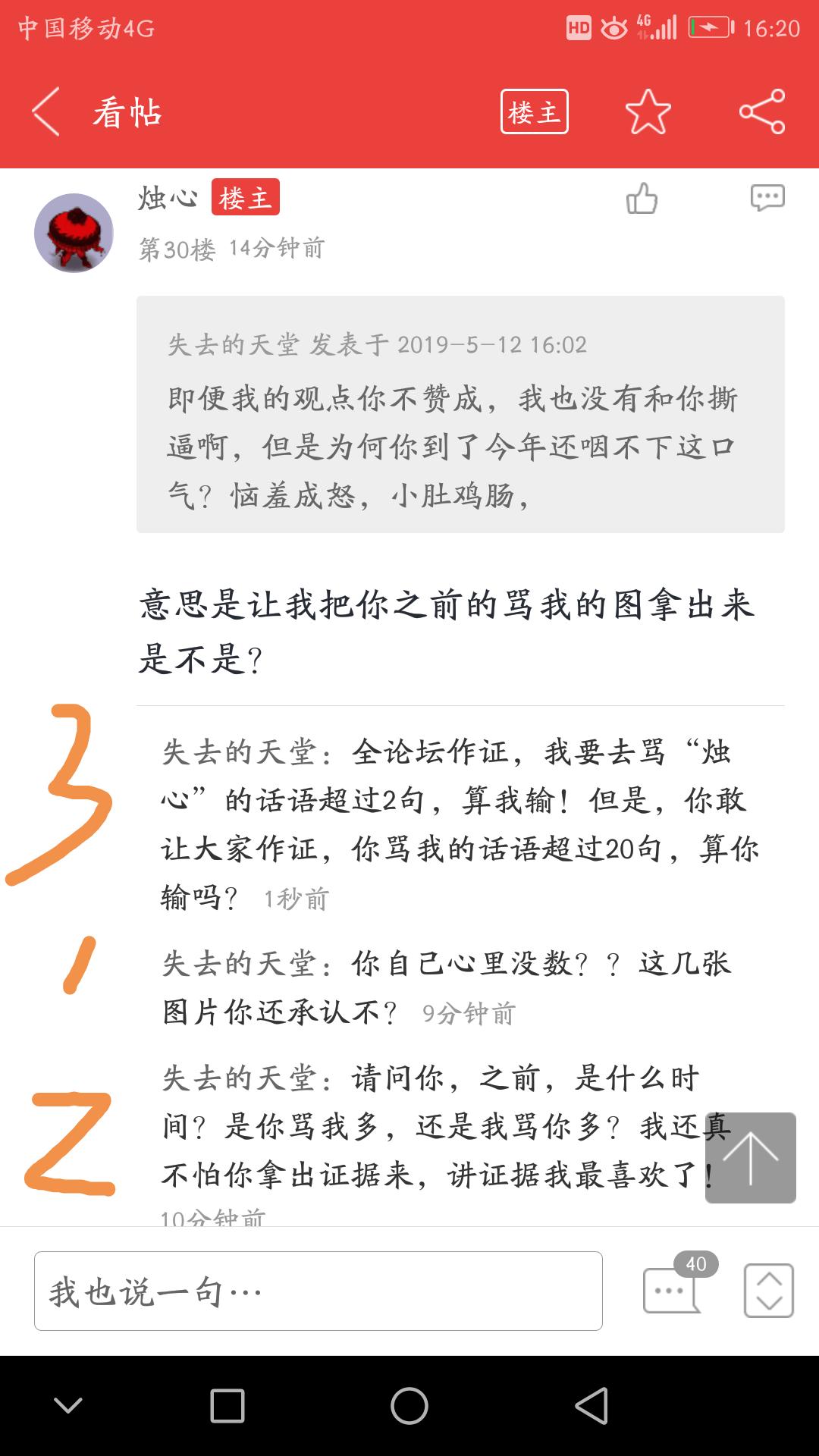The image size is (819, 1456).
Task: Toggle the 楼主 only filter button
Action: pyautogui.click(x=534, y=111)
